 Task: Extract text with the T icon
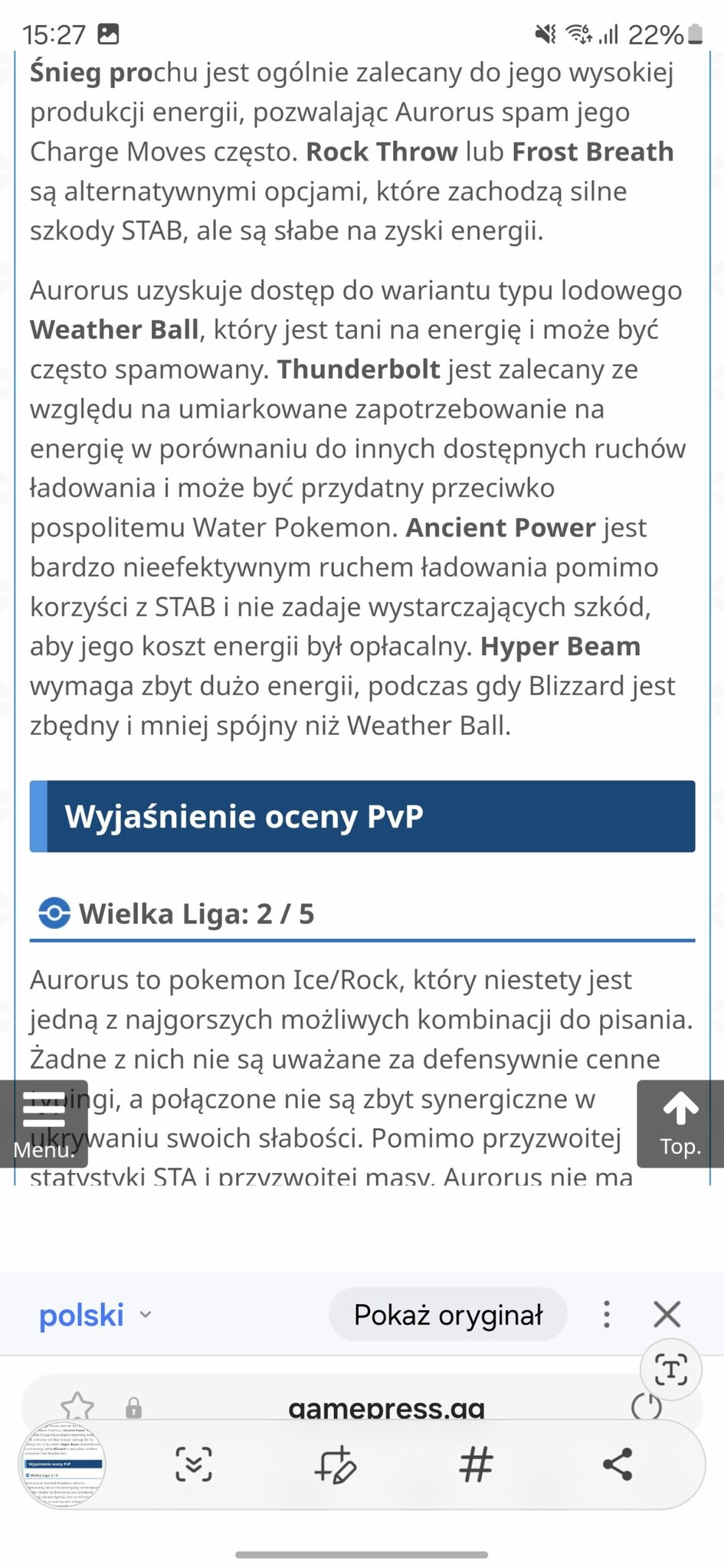click(x=670, y=1369)
